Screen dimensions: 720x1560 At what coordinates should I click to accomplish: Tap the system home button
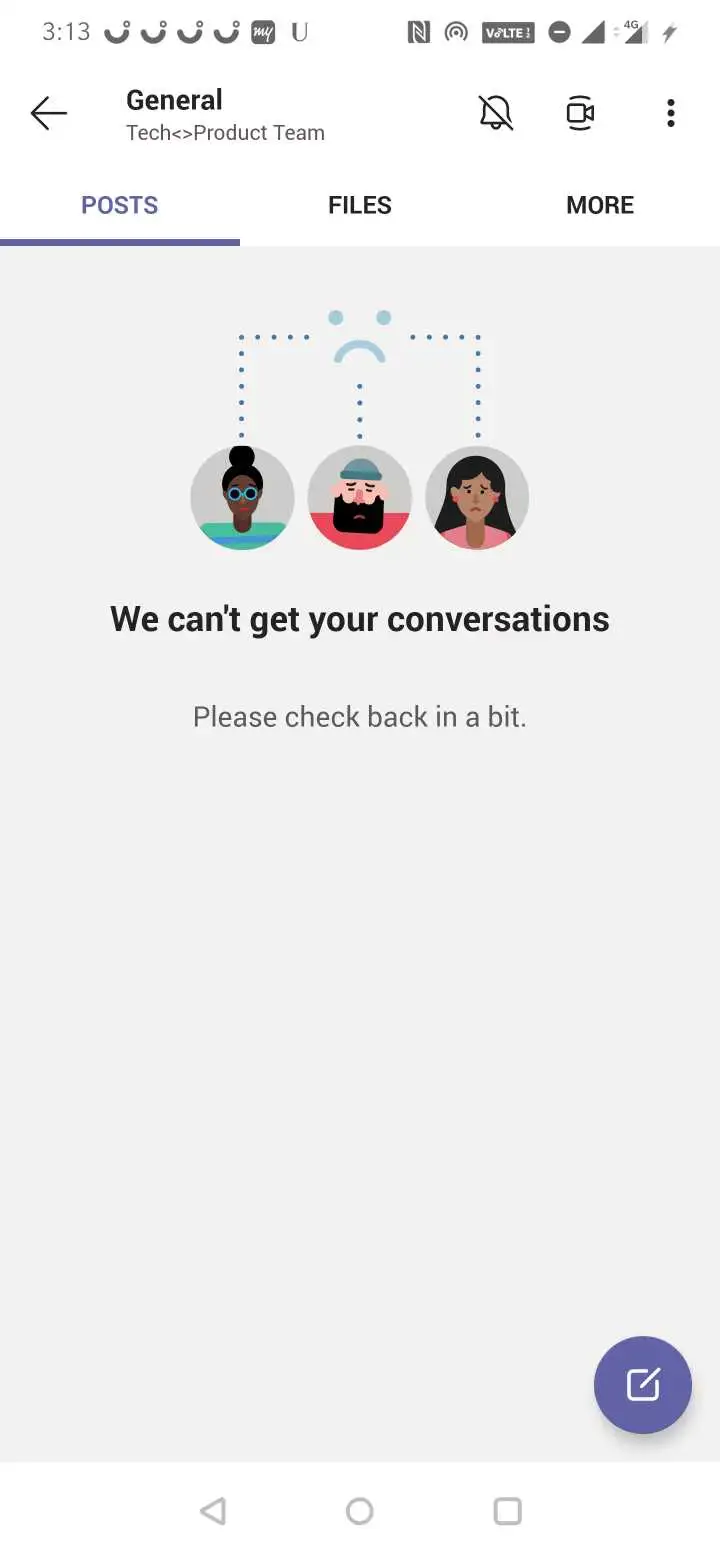[x=360, y=1511]
